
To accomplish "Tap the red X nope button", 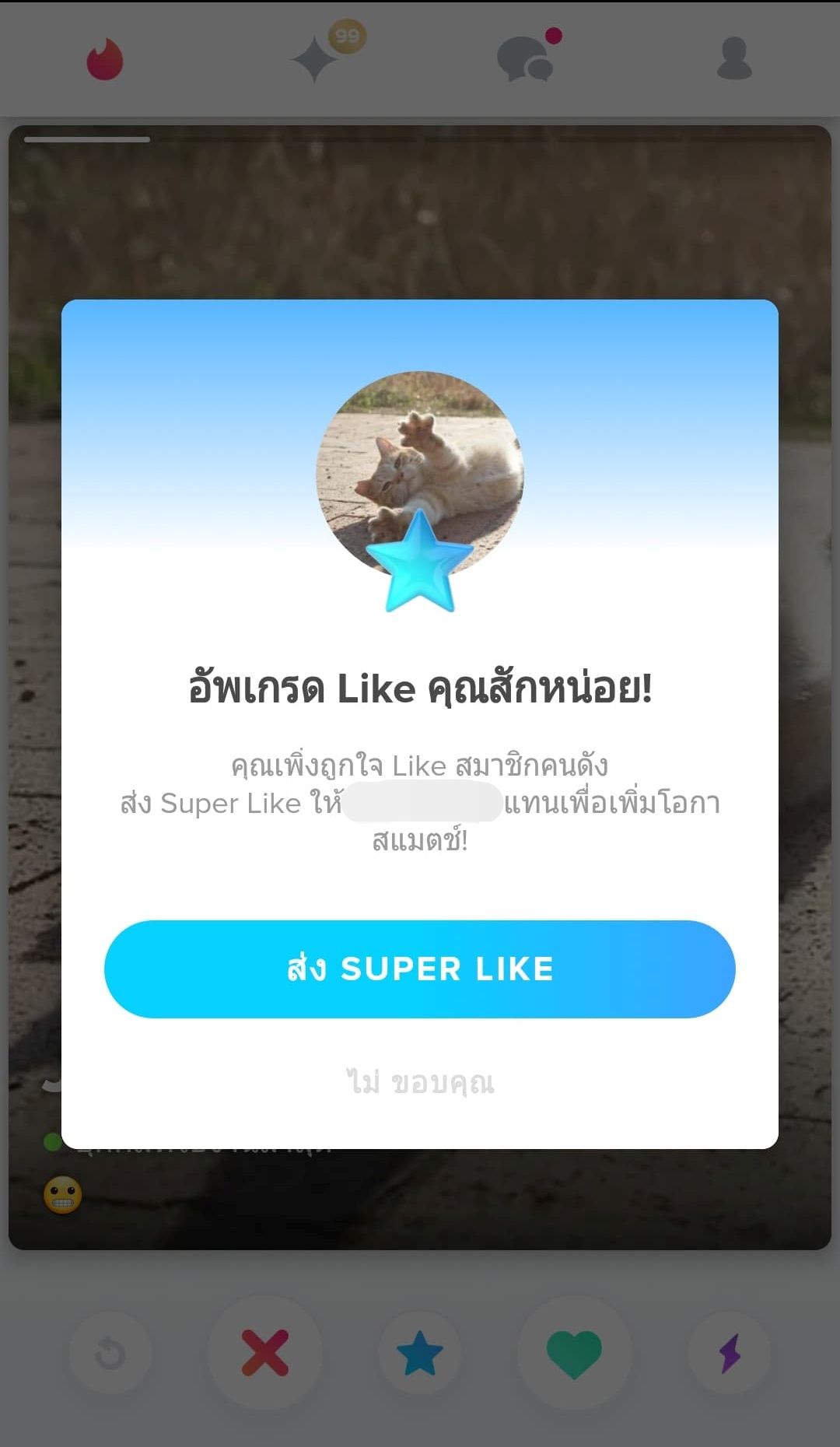I will (265, 1353).
